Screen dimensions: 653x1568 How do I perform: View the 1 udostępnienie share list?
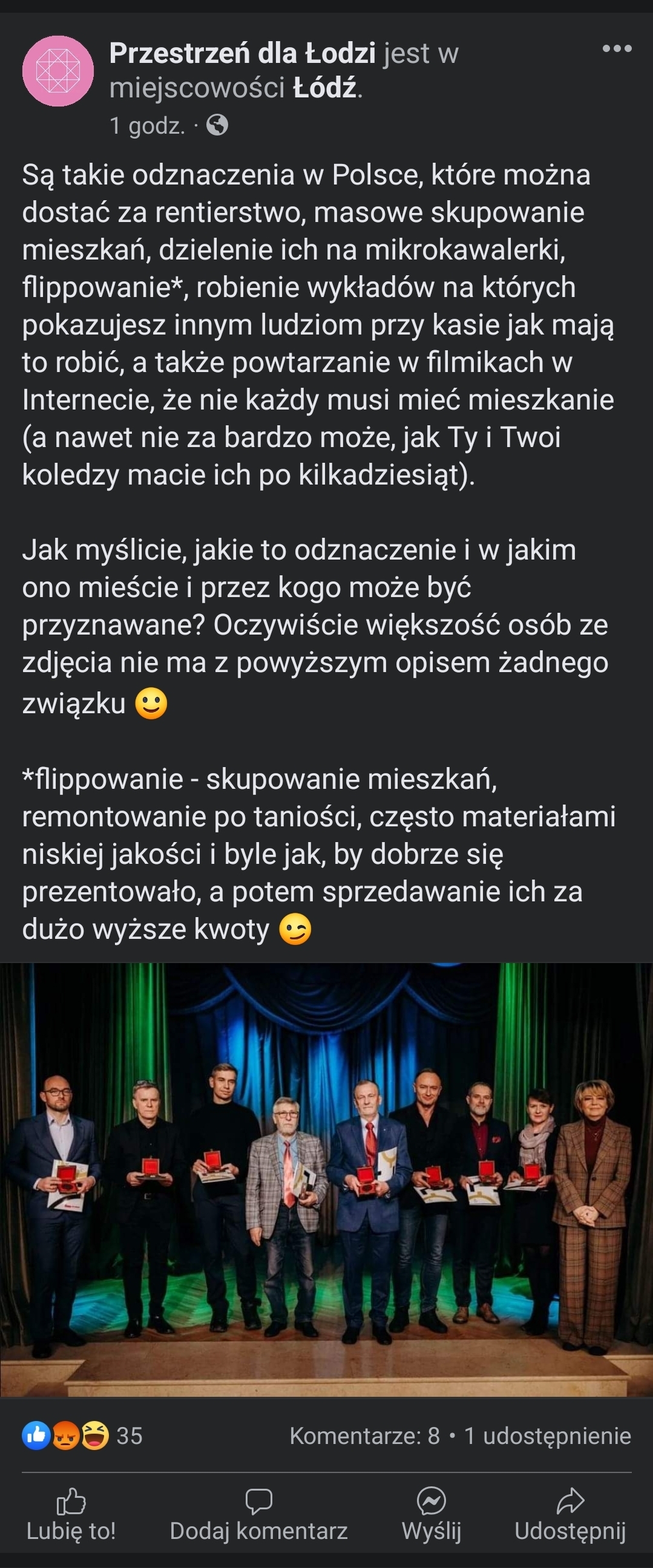[547, 1436]
